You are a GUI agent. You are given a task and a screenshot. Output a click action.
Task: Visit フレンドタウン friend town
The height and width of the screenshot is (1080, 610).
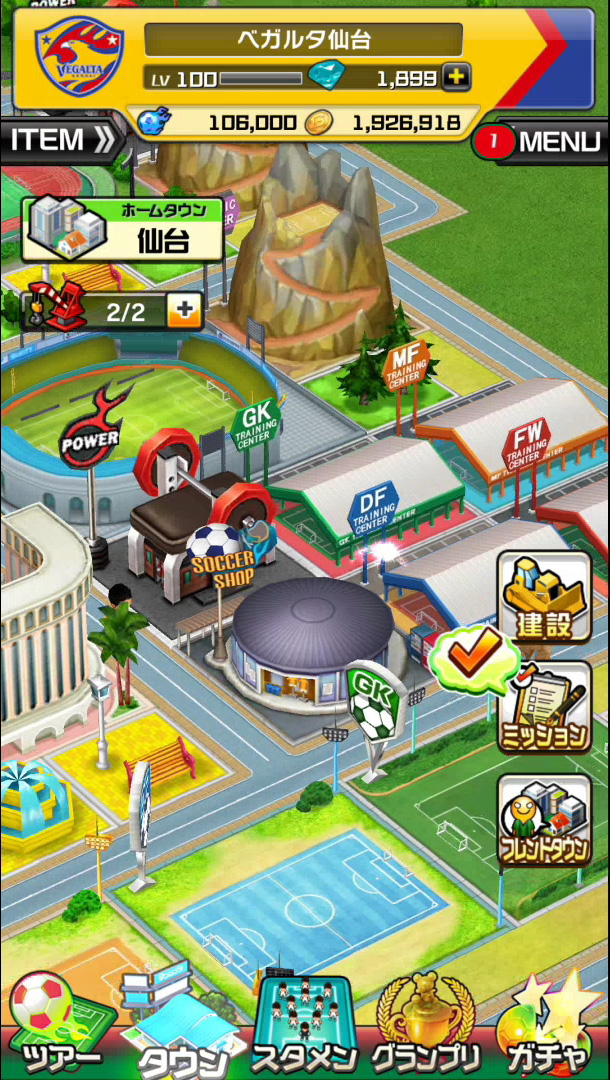(544, 822)
